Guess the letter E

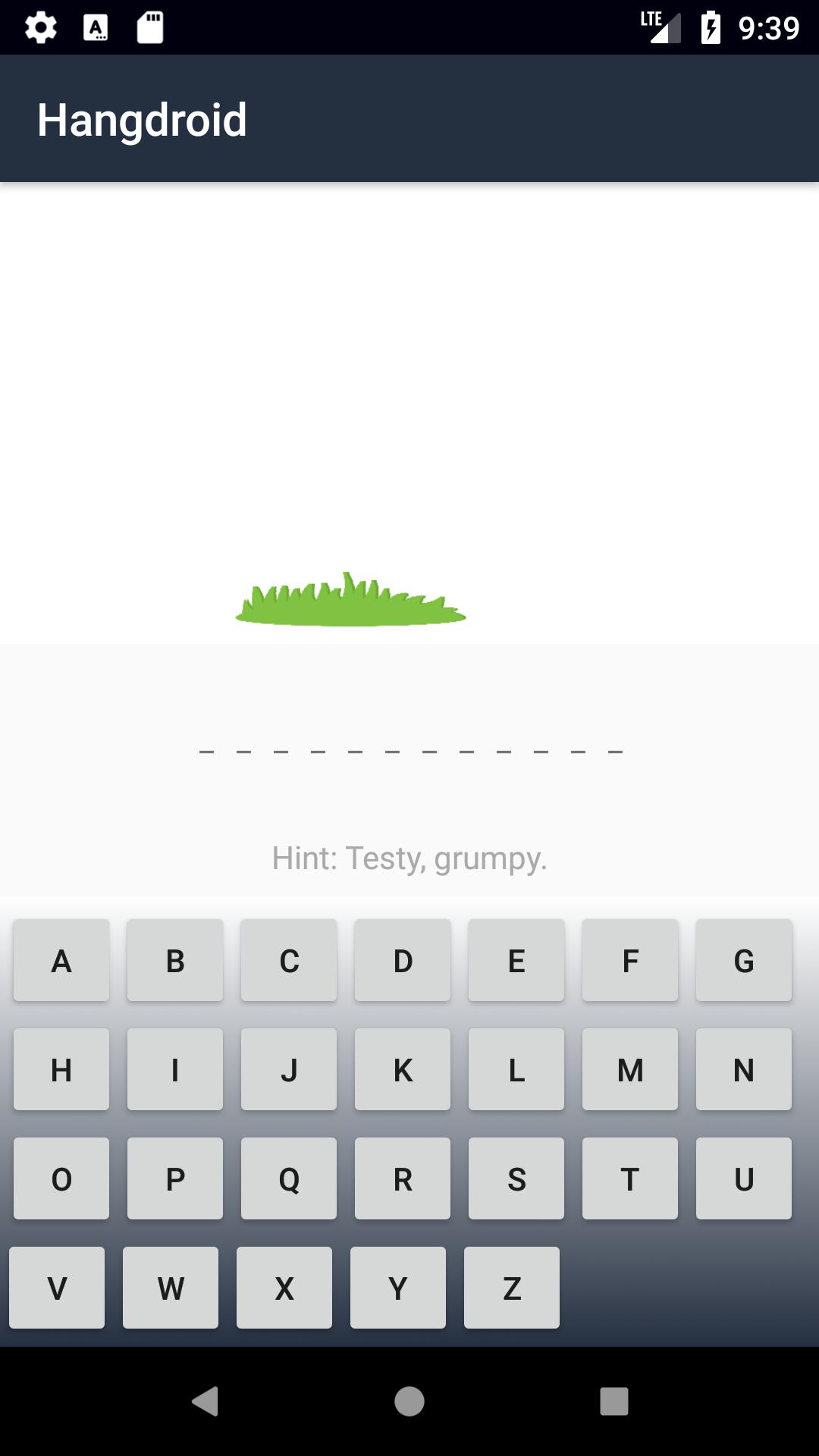(516, 961)
